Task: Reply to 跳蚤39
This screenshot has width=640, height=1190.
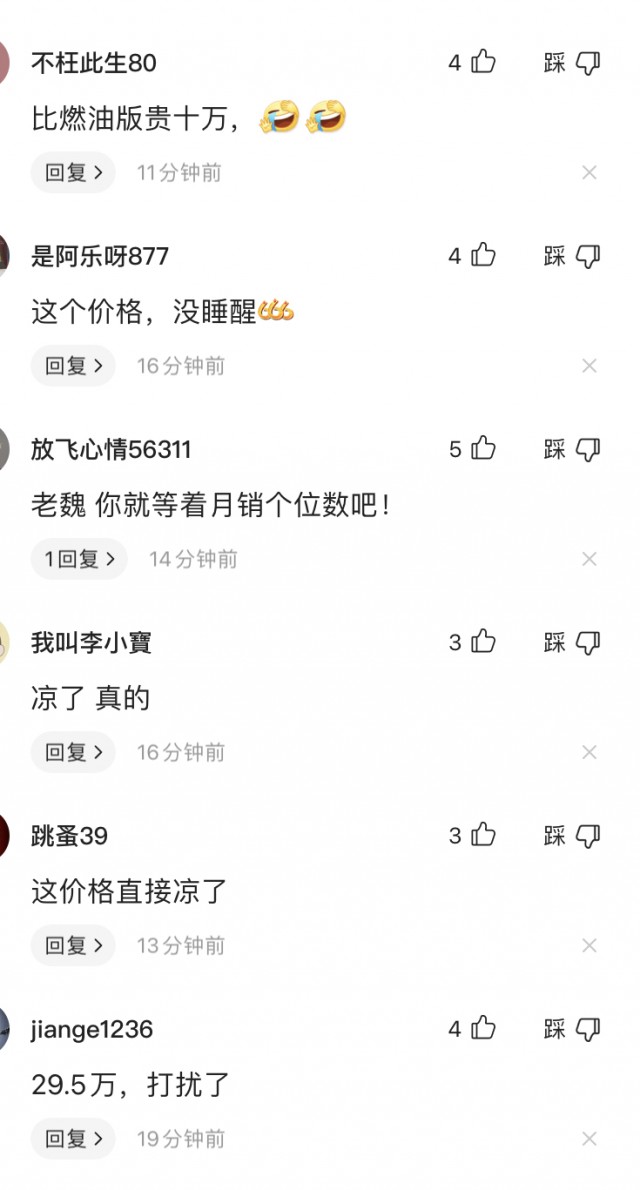Action: [x=73, y=945]
